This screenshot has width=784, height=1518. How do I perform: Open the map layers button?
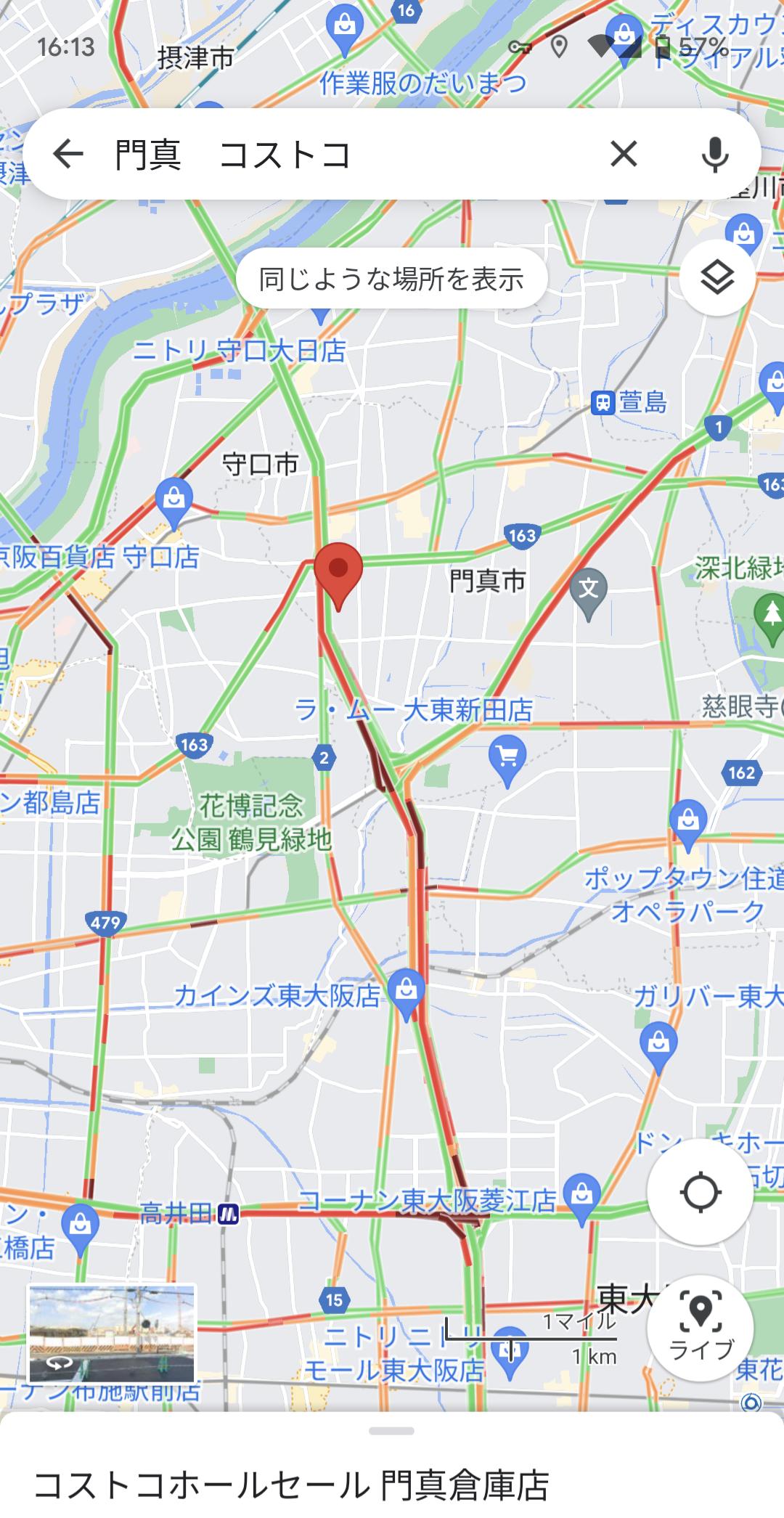click(717, 277)
